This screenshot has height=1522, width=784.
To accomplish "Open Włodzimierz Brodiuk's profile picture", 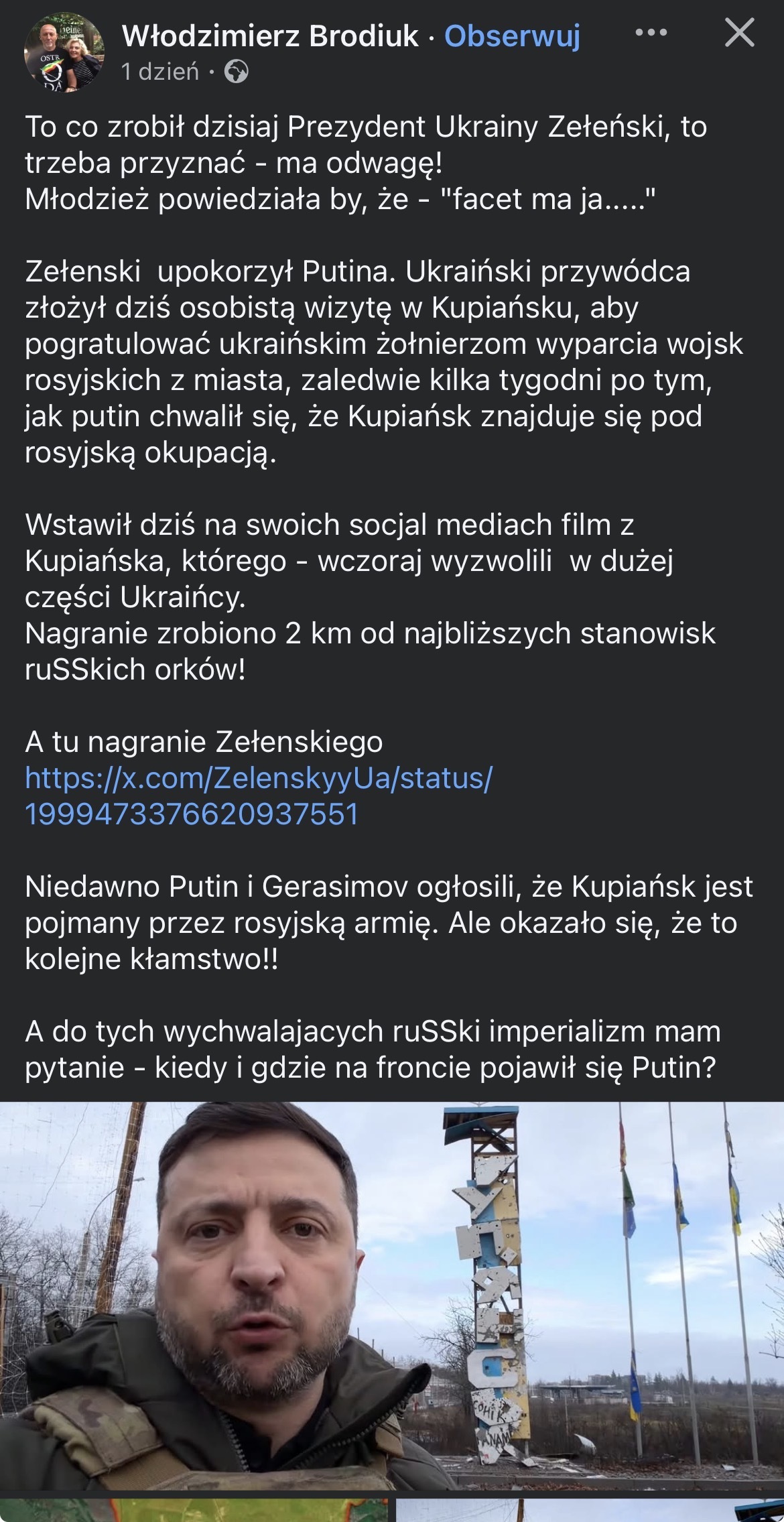I will coord(64,53).
